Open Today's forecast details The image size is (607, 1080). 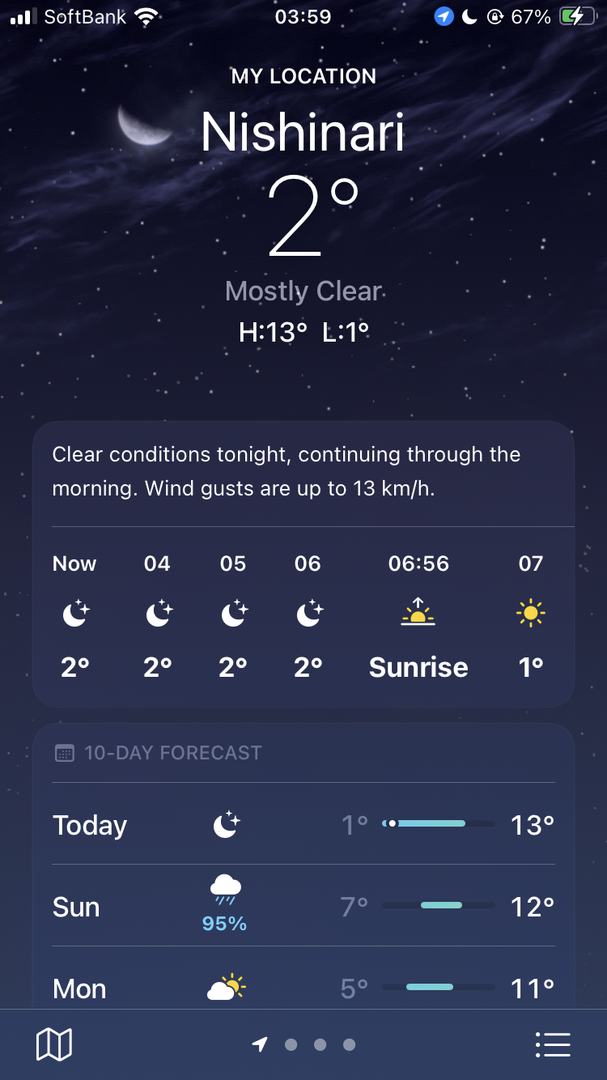click(x=303, y=825)
